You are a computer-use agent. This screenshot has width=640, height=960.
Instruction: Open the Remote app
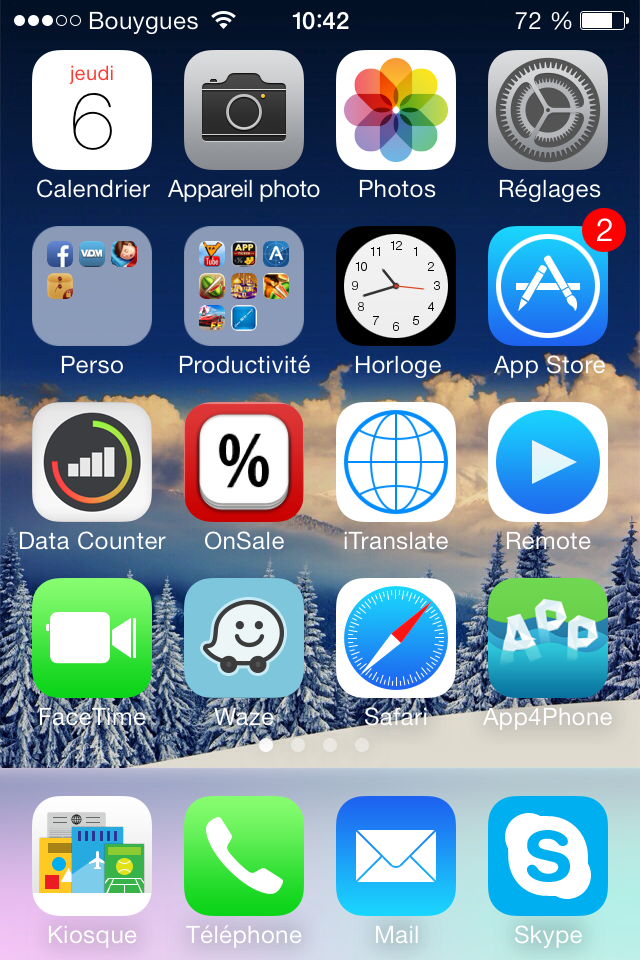coord(548,462)
